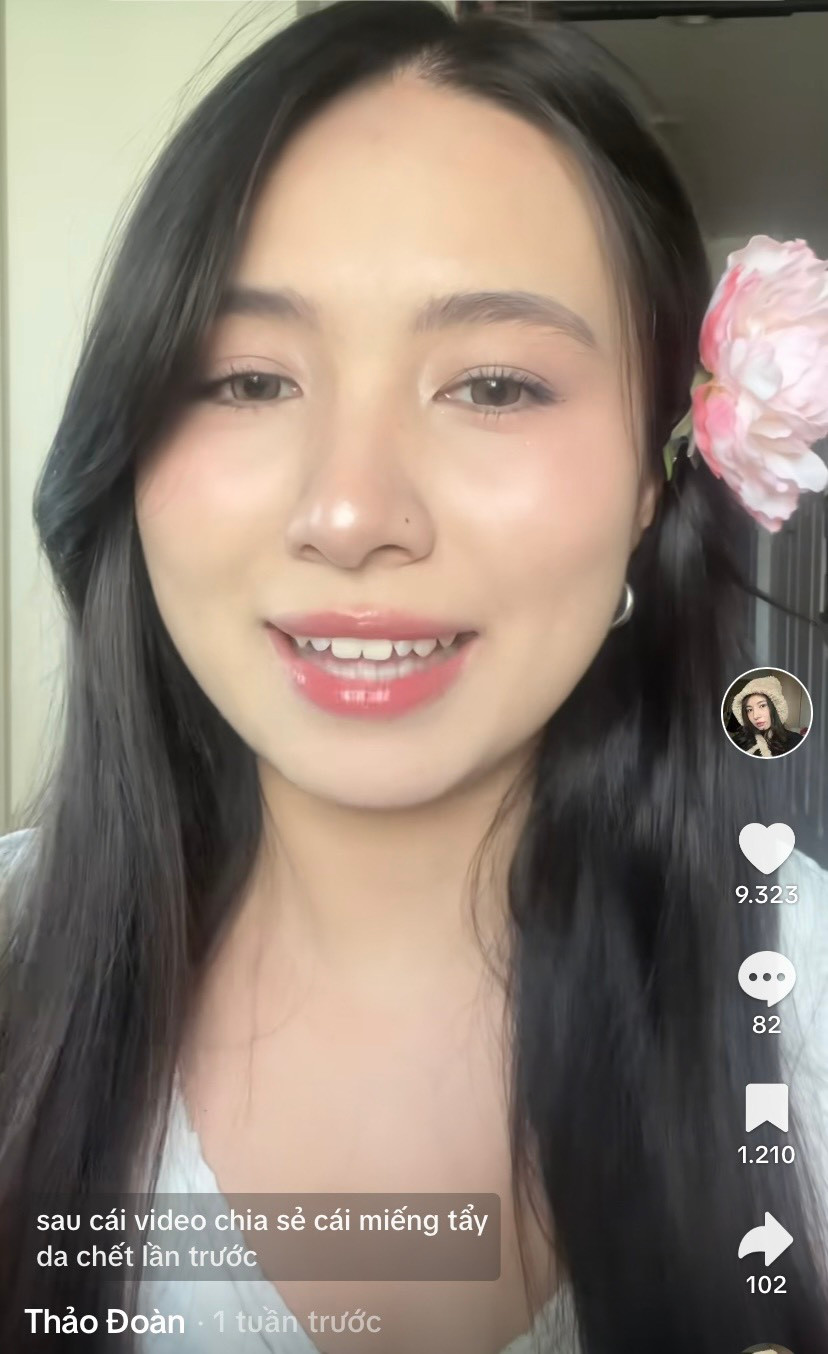The width and height of the screenshot is (828, 1354).
Task: Open the comments on this video
Action: (766, 979)
